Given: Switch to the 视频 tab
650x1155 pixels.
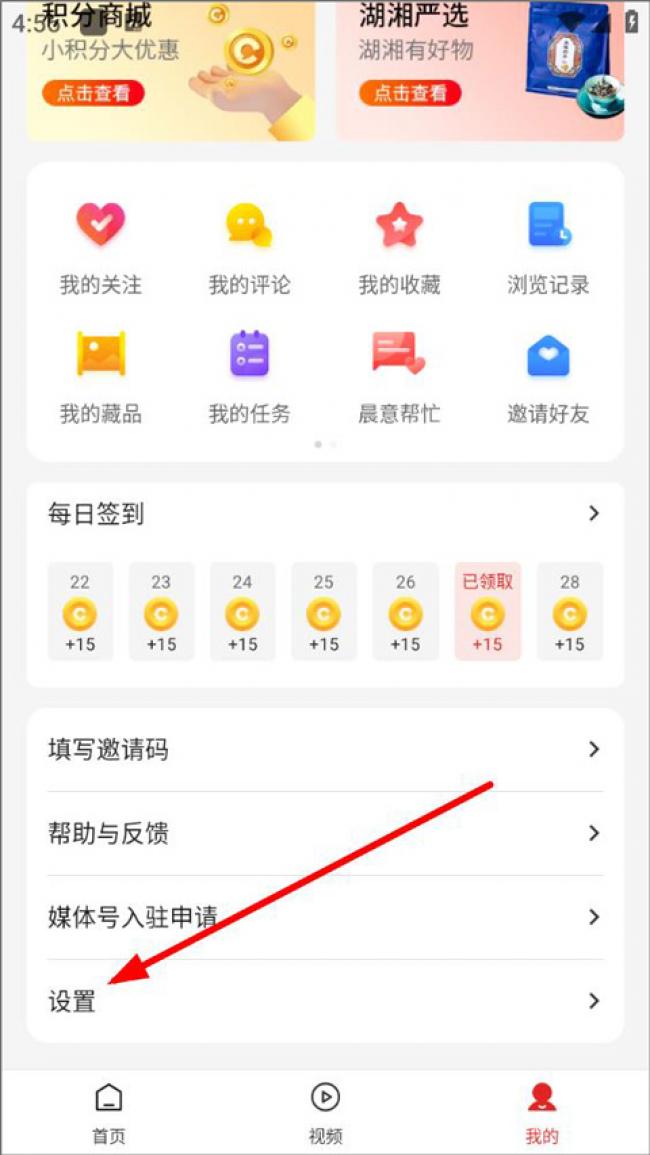Looking at the screenshot, I should pyautogui.click(x=325, y=1113).
